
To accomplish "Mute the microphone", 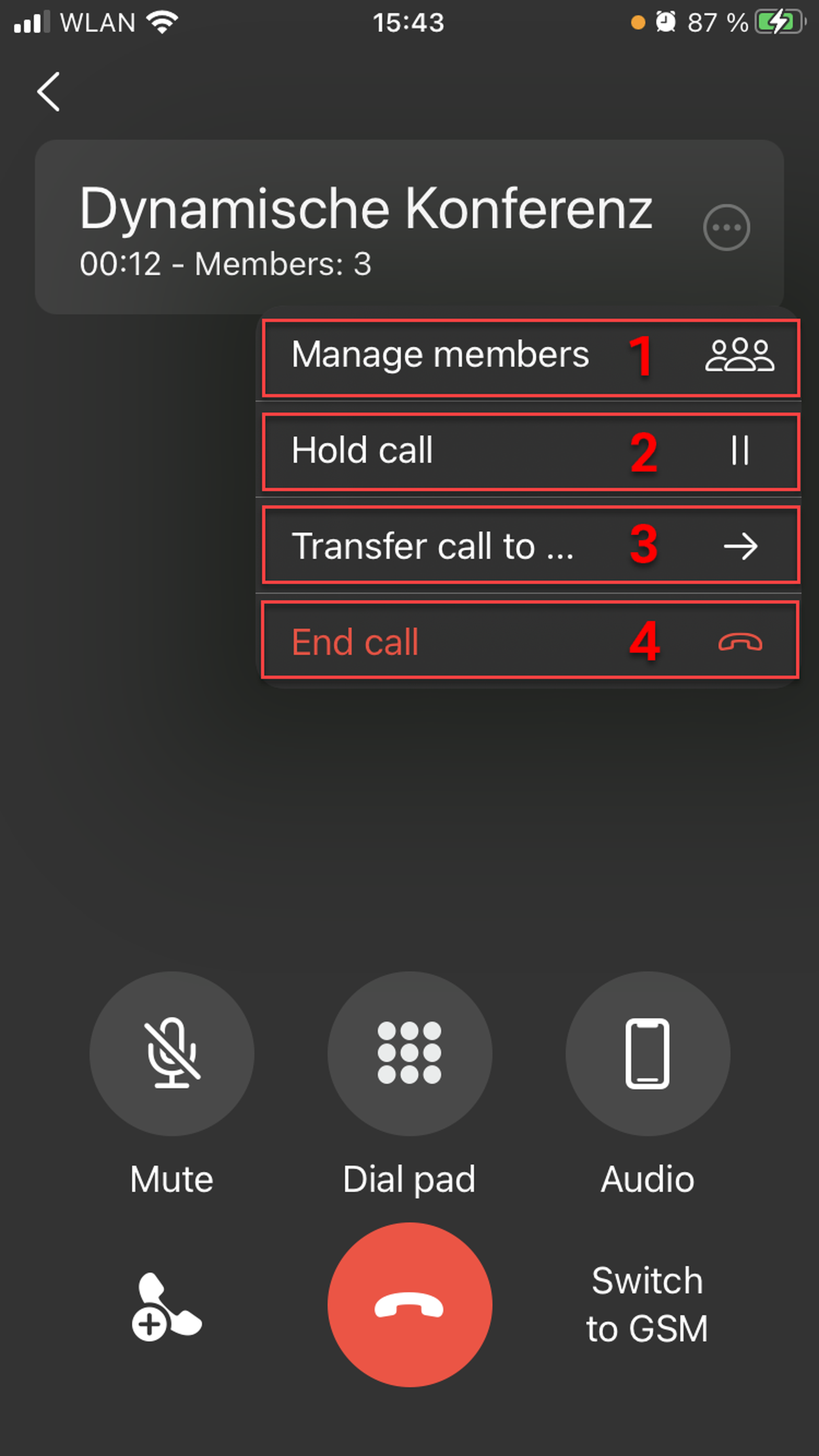I will click(172, 1054).
